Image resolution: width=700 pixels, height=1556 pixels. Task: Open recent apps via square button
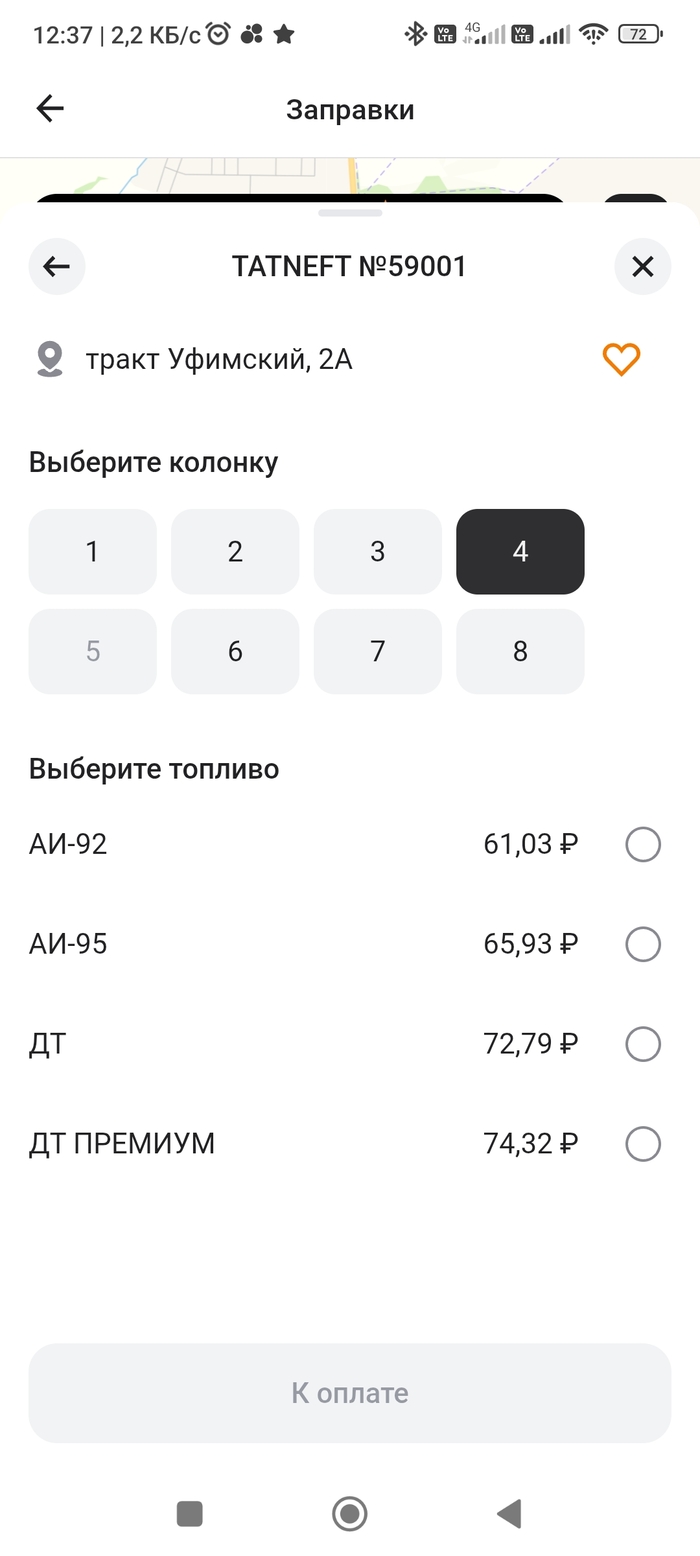pyautogui.click(x=190, y=1514)
